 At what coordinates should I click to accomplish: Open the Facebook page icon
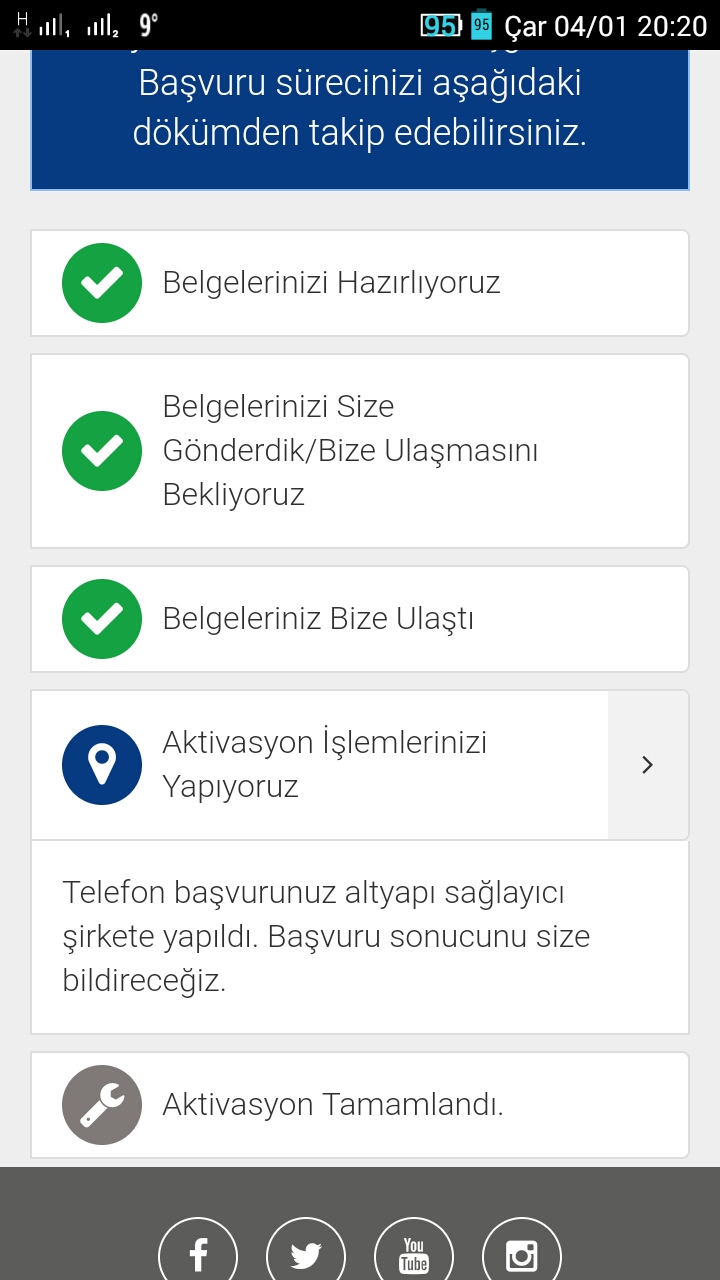tap(198, 1252)
